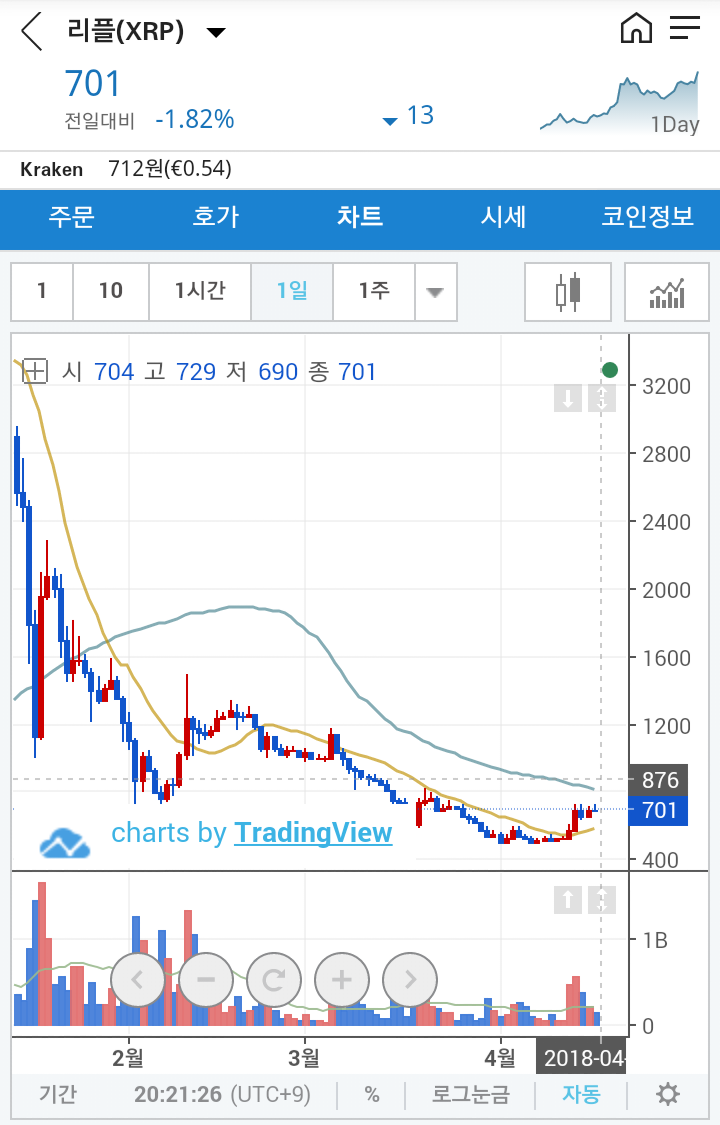The image size is (720, 1125).
Task: Zoom out using the minus icon
Action: coord(205,980)
